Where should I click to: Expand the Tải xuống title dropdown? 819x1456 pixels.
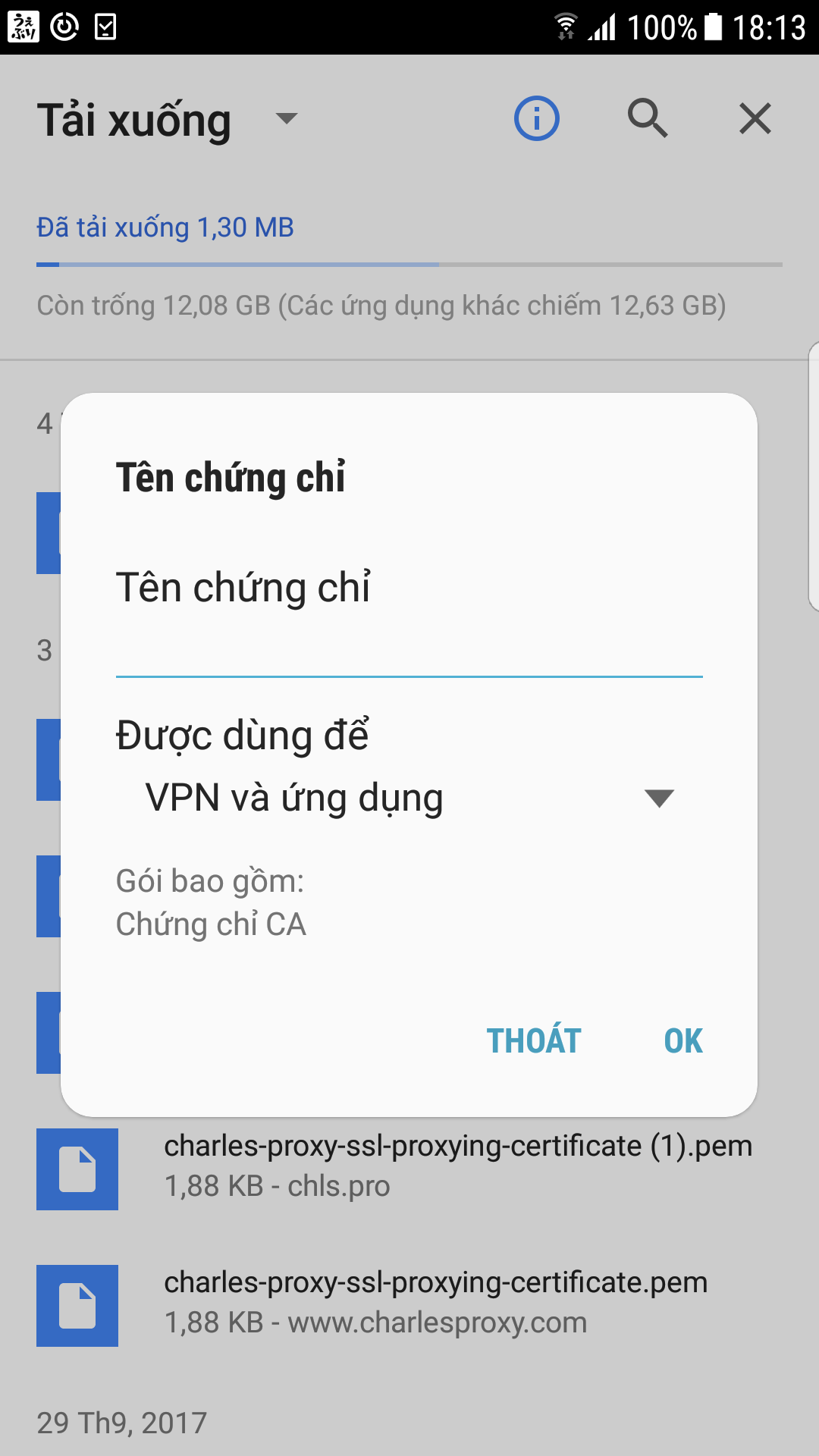click(x=287, y=119)
